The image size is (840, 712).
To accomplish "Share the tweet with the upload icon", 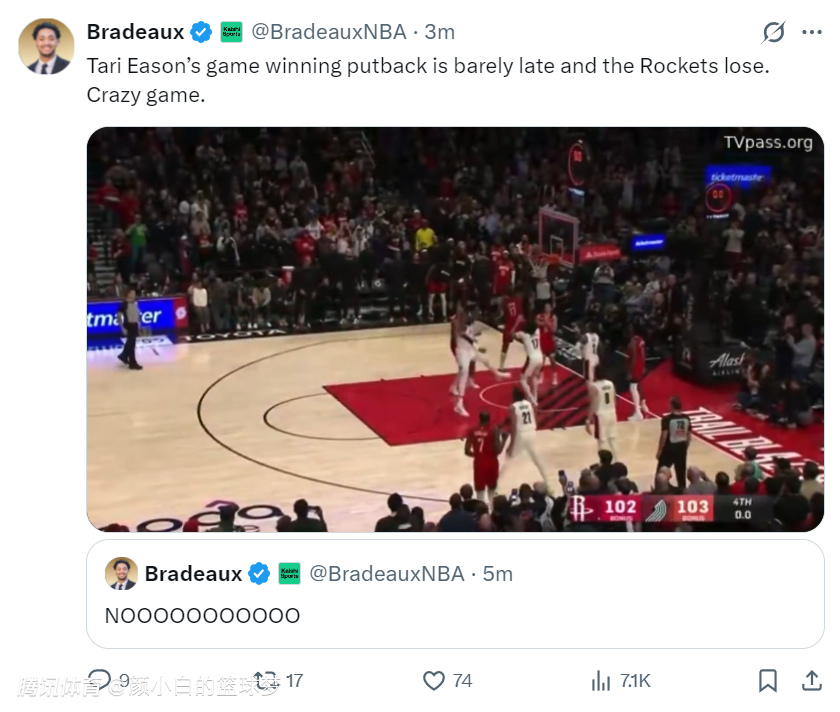I will tap(811, 681).
